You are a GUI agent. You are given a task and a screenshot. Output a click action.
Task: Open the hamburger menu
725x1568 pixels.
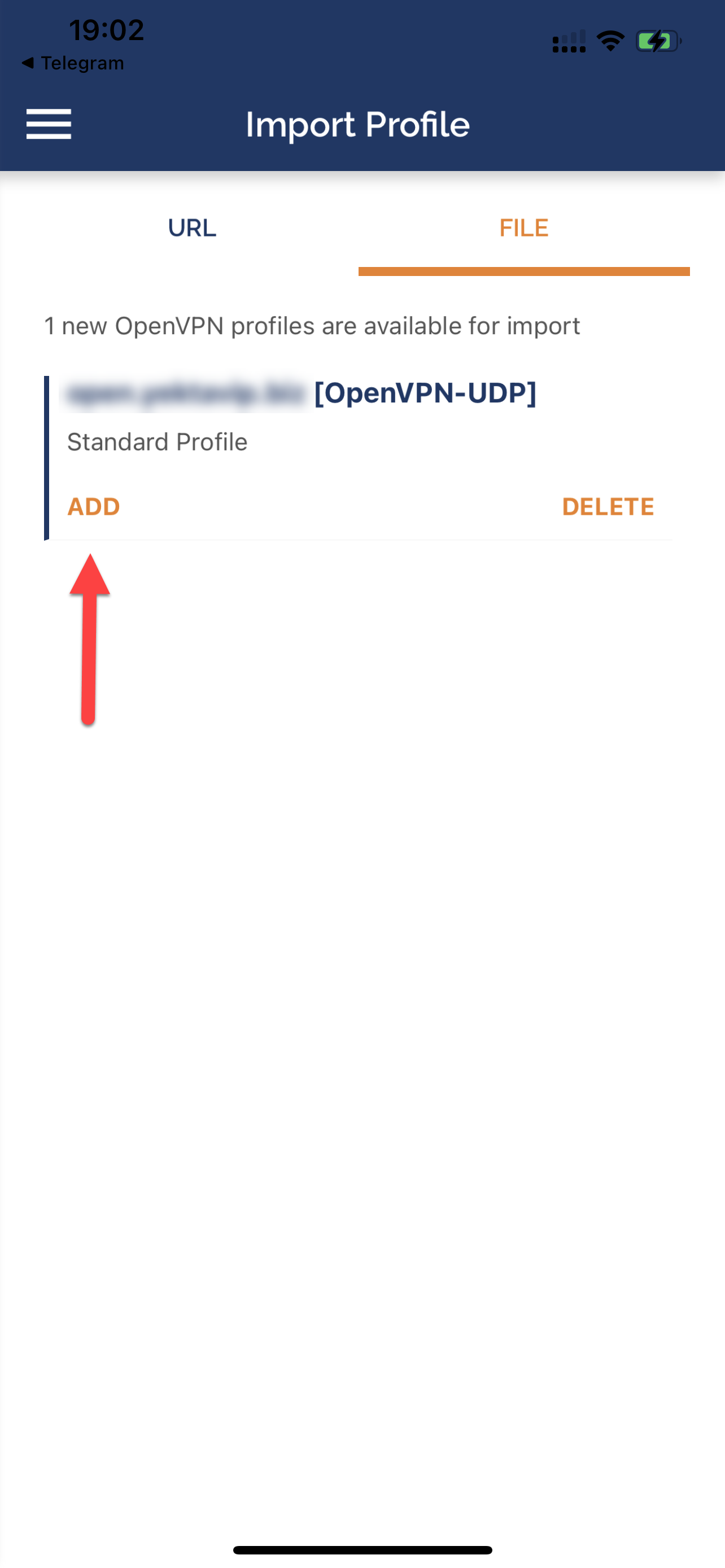49,124
